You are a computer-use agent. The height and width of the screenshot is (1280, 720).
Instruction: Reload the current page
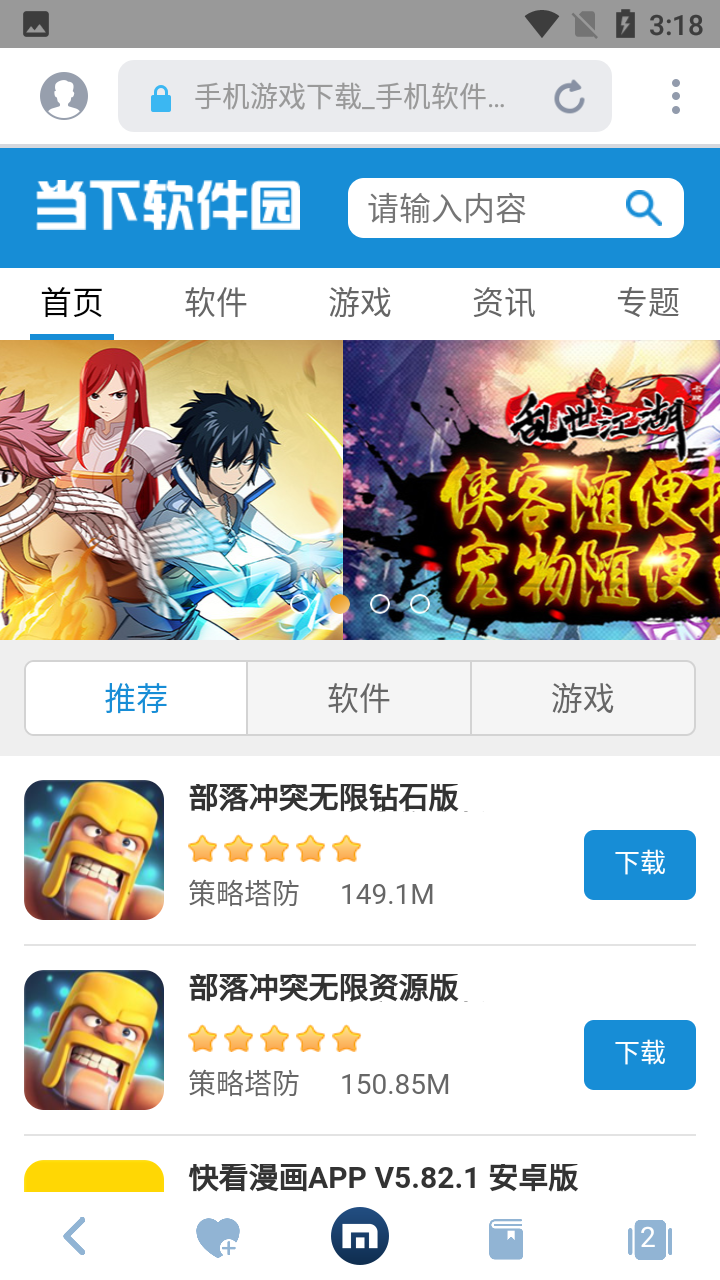tap(569, 97)
